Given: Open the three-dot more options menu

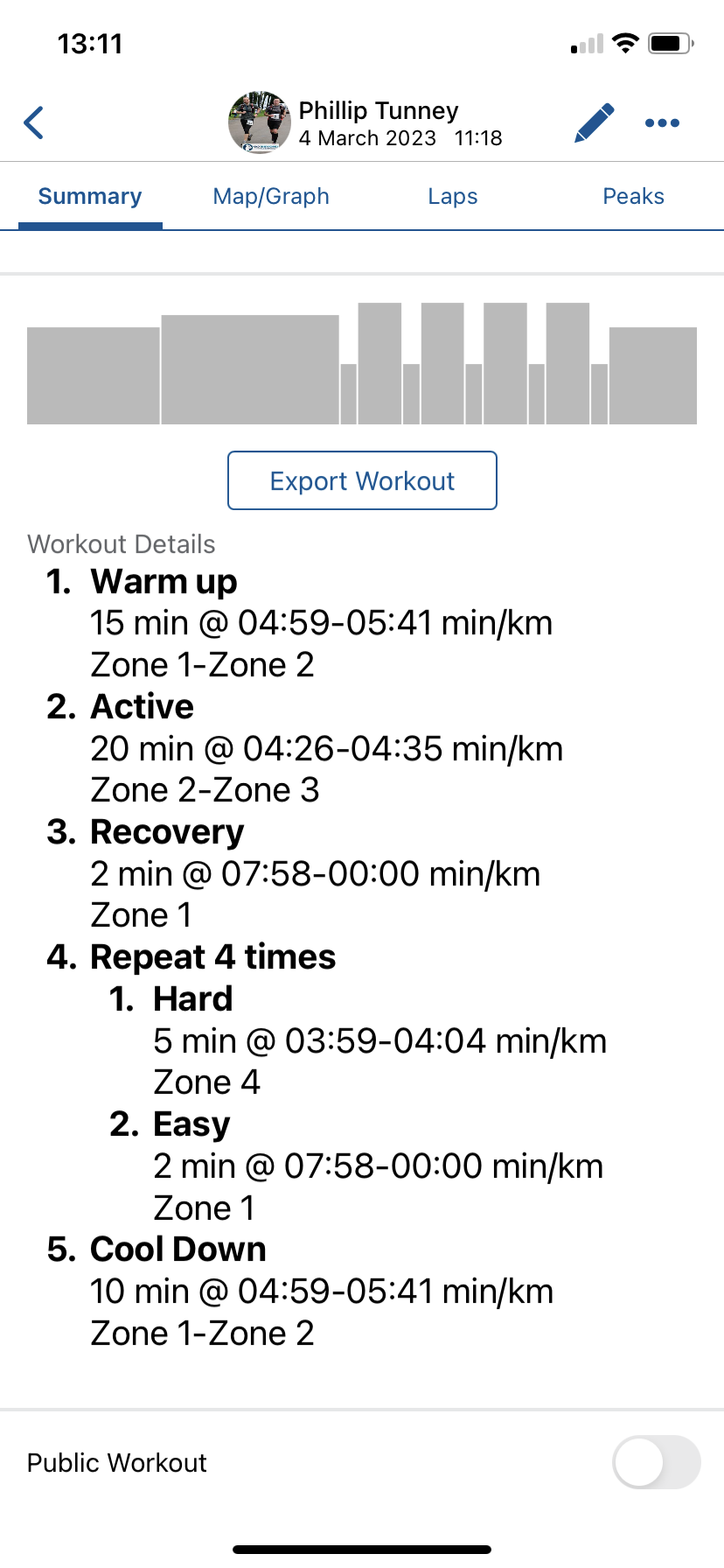Looking at the screenshot, I should pyautogui.click(x=662, y=122).
